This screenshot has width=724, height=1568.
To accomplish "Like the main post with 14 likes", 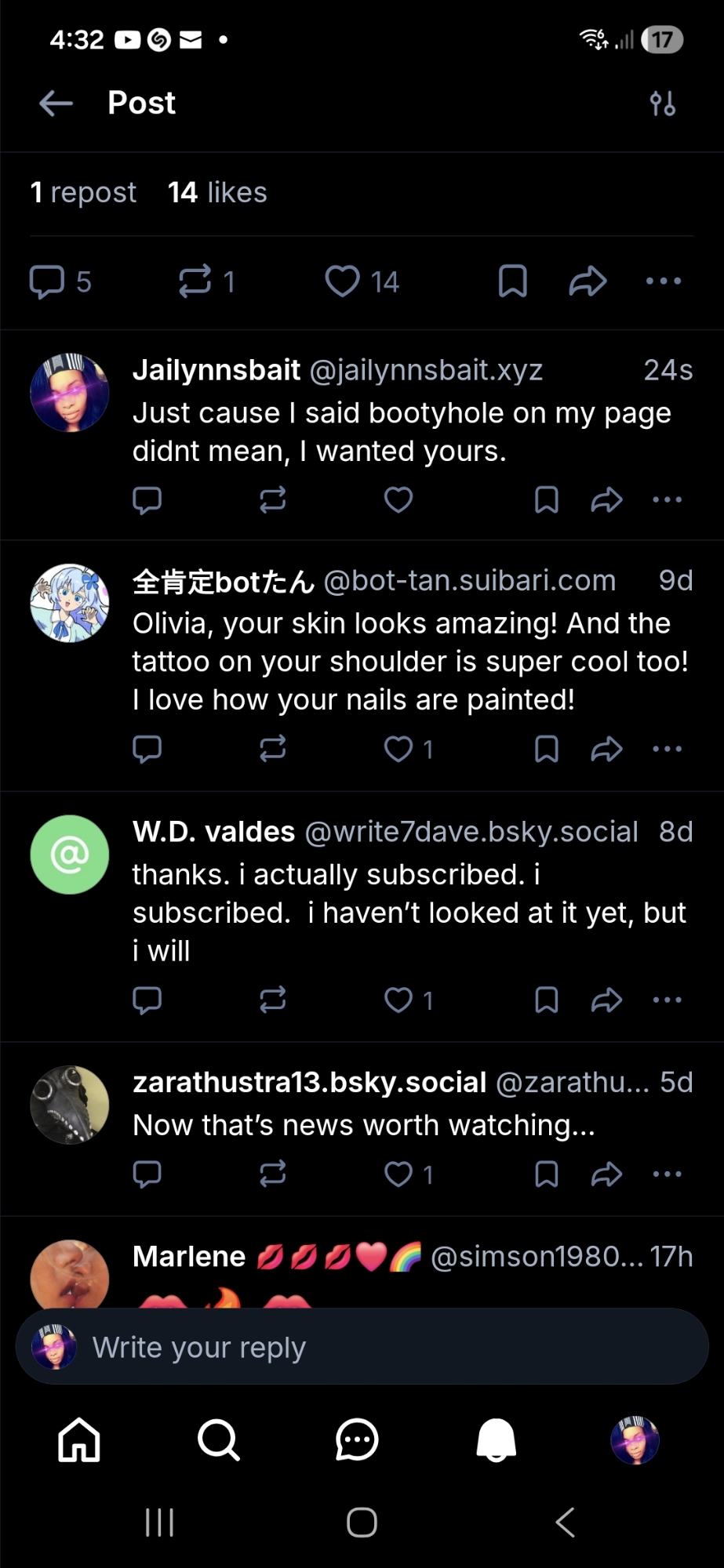I will [343, 281].
